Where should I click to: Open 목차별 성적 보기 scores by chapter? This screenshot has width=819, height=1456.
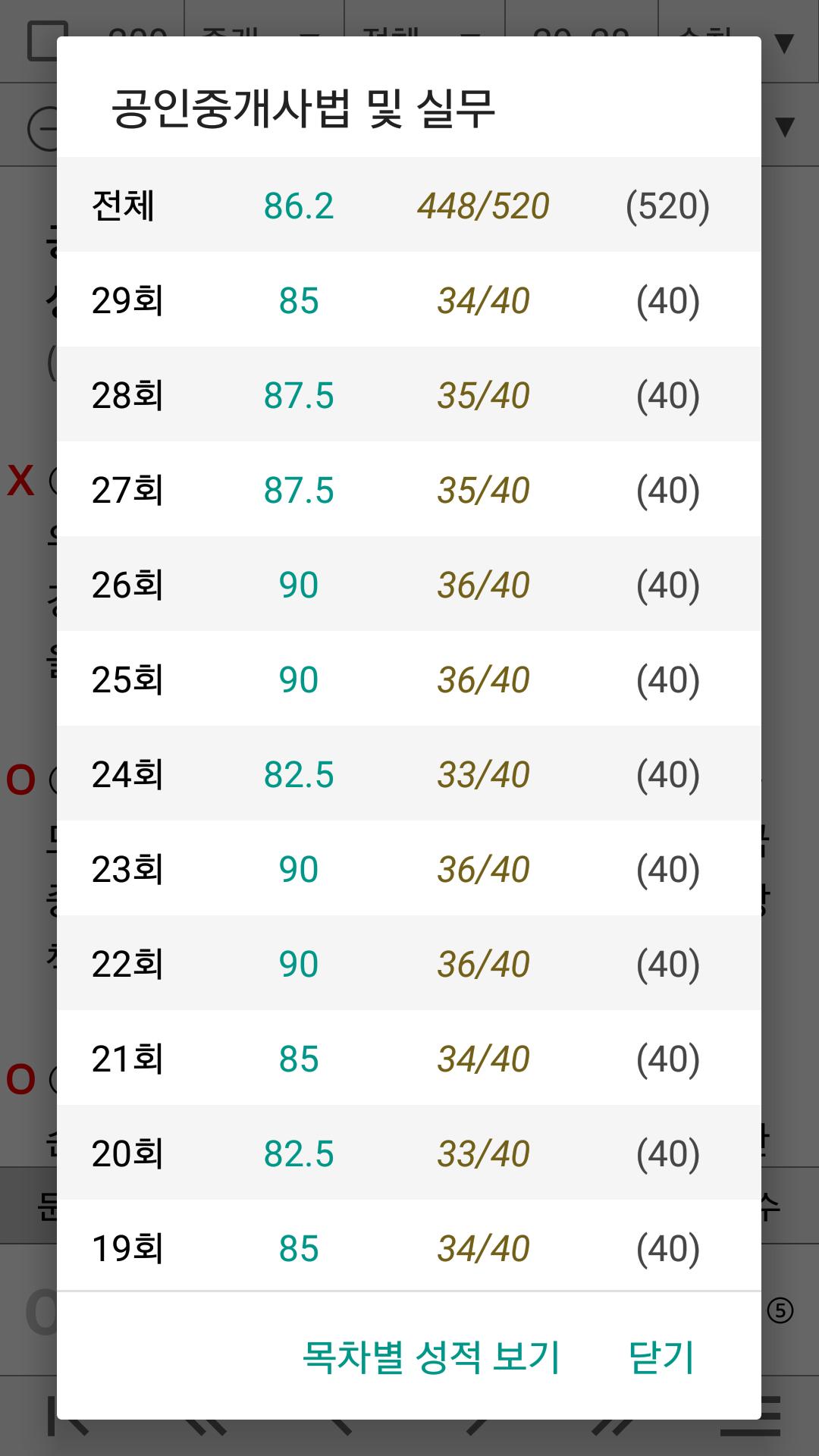431,1357
